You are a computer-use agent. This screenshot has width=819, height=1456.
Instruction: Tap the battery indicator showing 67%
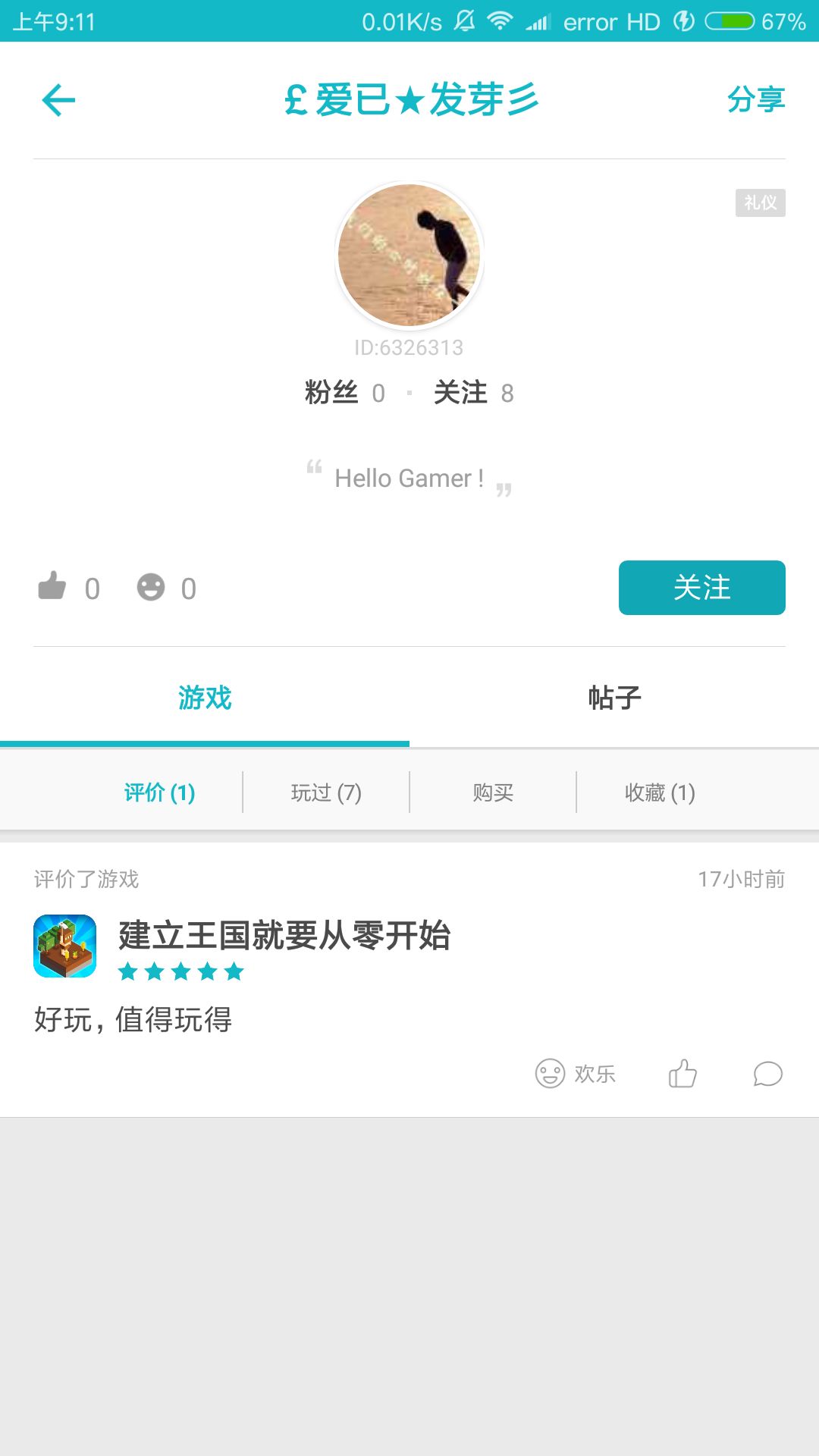[x=728, y=21]
